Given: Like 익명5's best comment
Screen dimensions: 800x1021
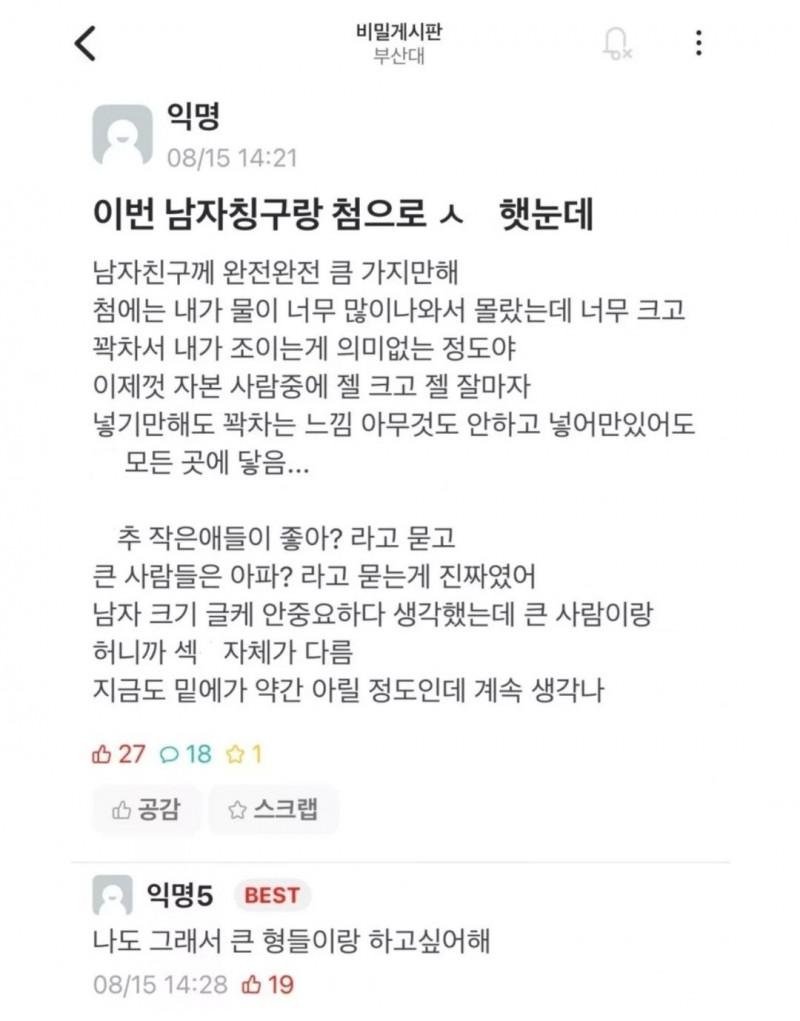Looking at the screenshot, I should tap(268, 984).
